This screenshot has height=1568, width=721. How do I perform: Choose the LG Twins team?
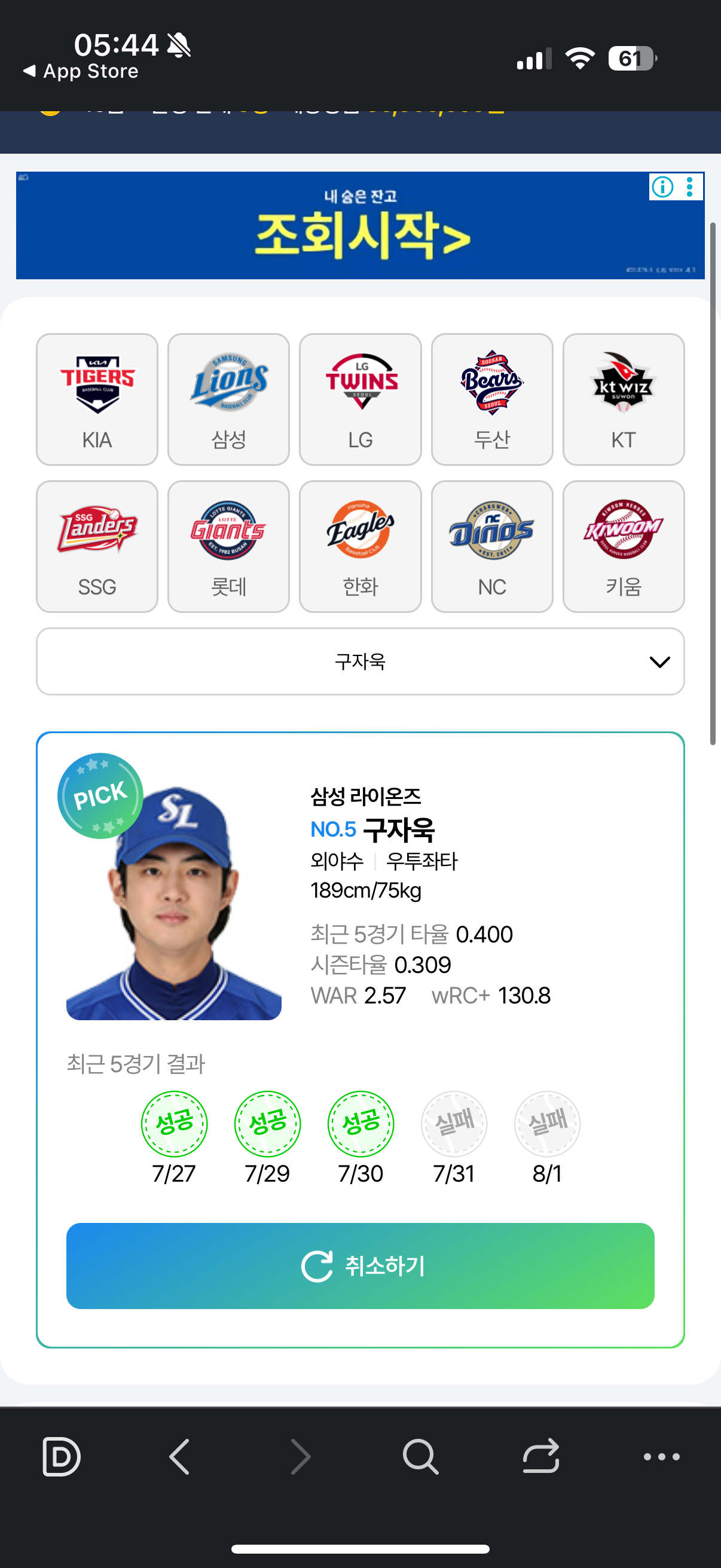(x=360, y=399)
